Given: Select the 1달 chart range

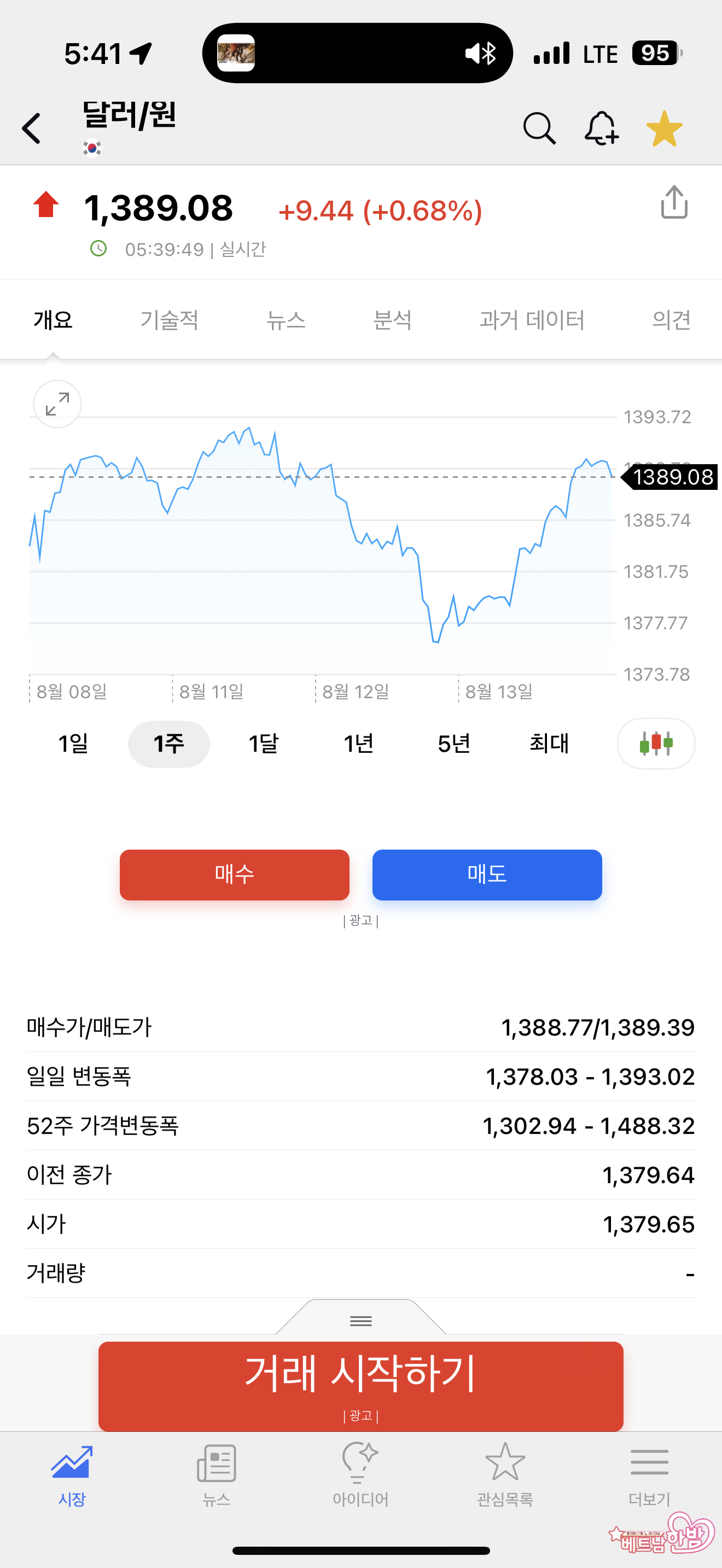Looking at the screenshot, I should [x=264, y=744].
